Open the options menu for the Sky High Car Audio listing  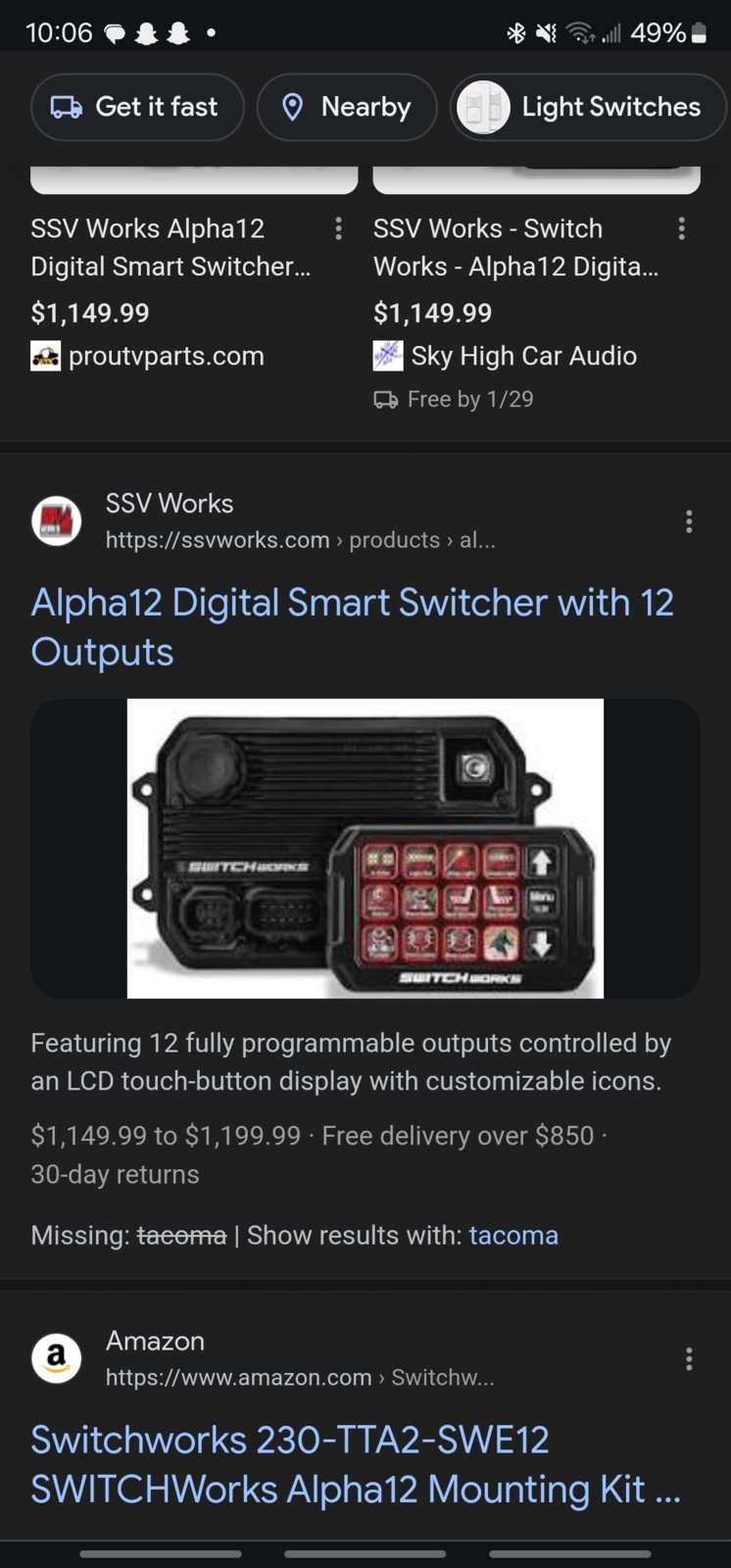coord(682,228)
